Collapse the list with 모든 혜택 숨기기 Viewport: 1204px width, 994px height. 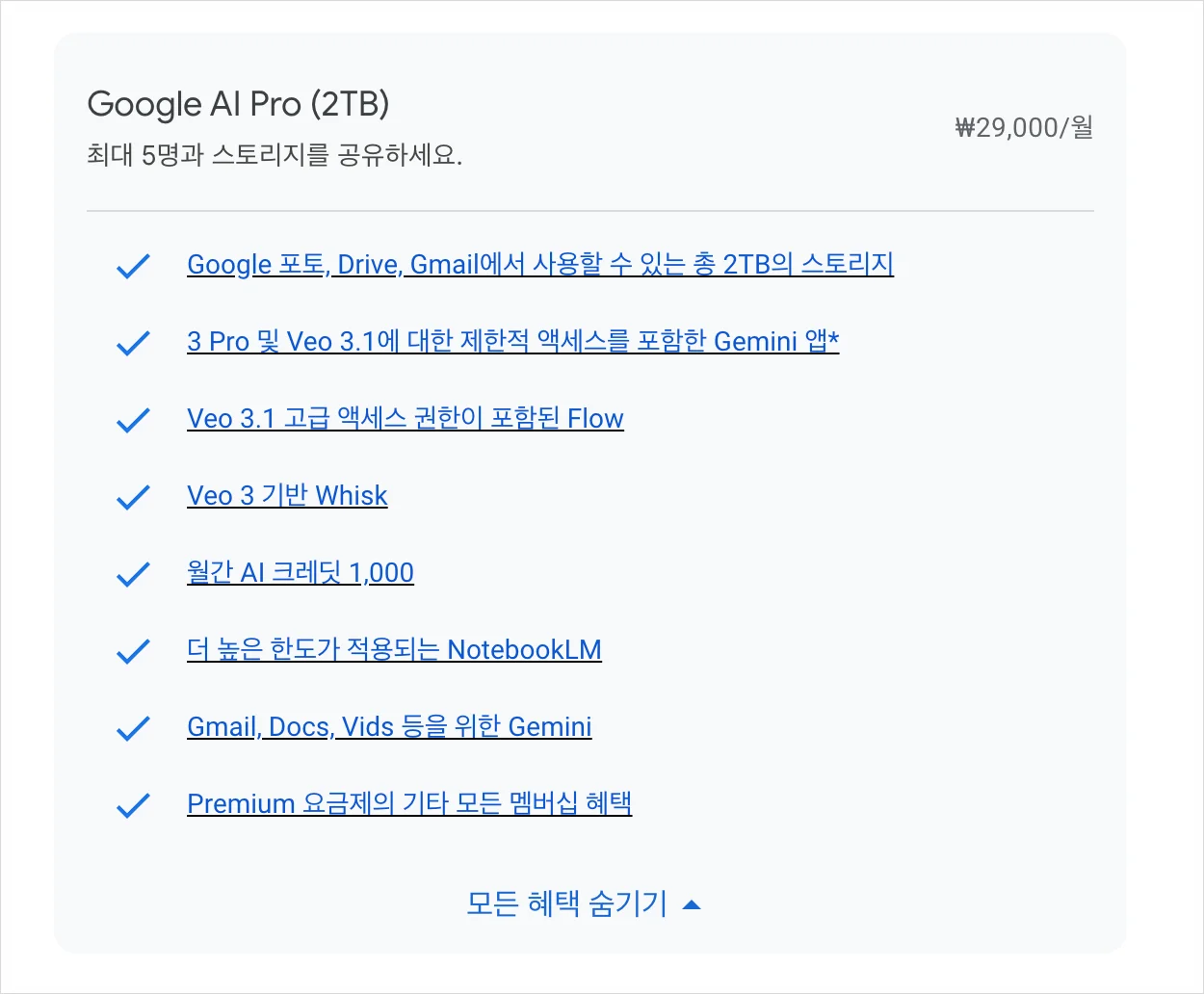click(583, 903)
